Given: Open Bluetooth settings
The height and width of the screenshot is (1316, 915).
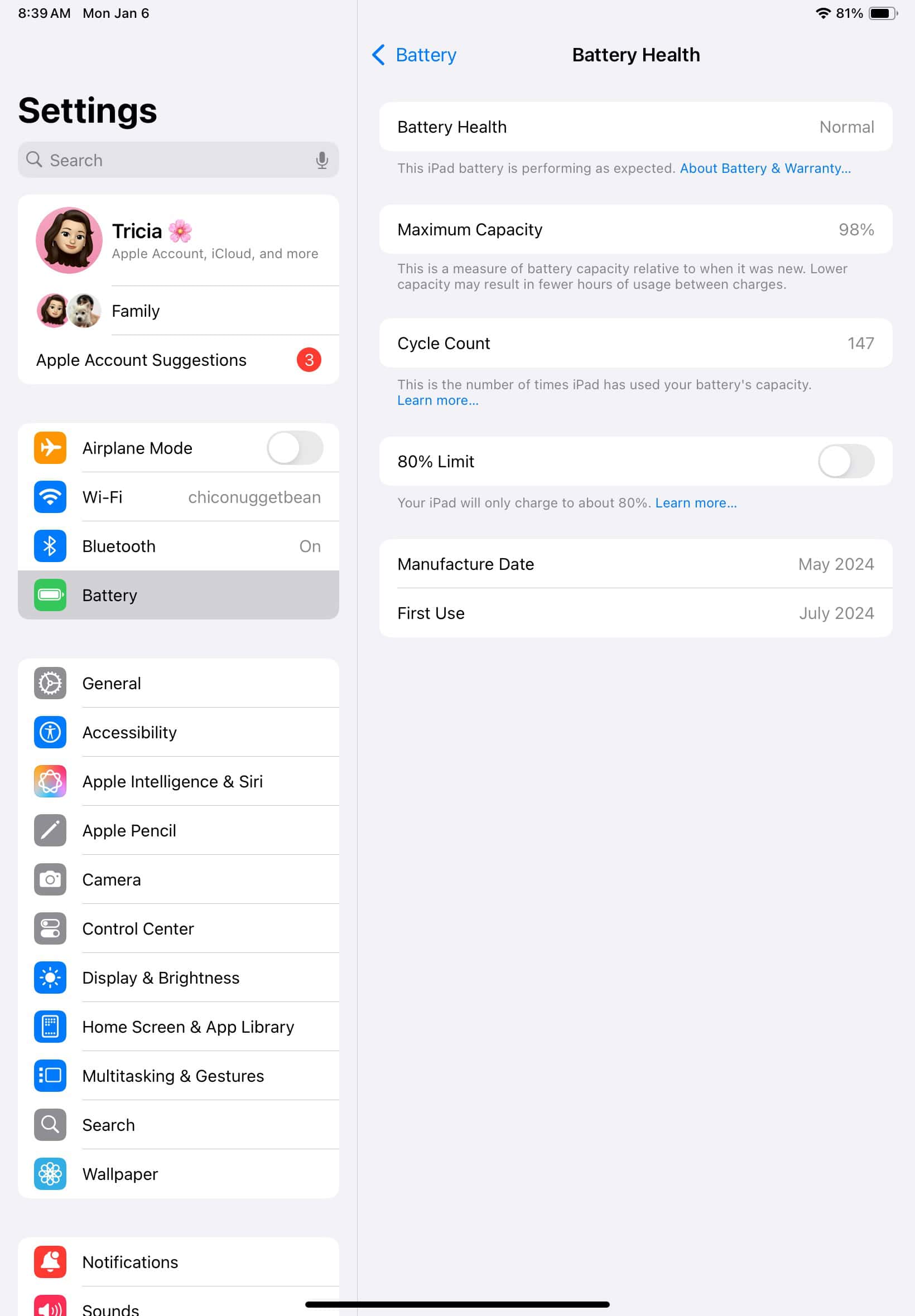Looking at the screenshot, I should pyautogui.click(x=179, y=546).
